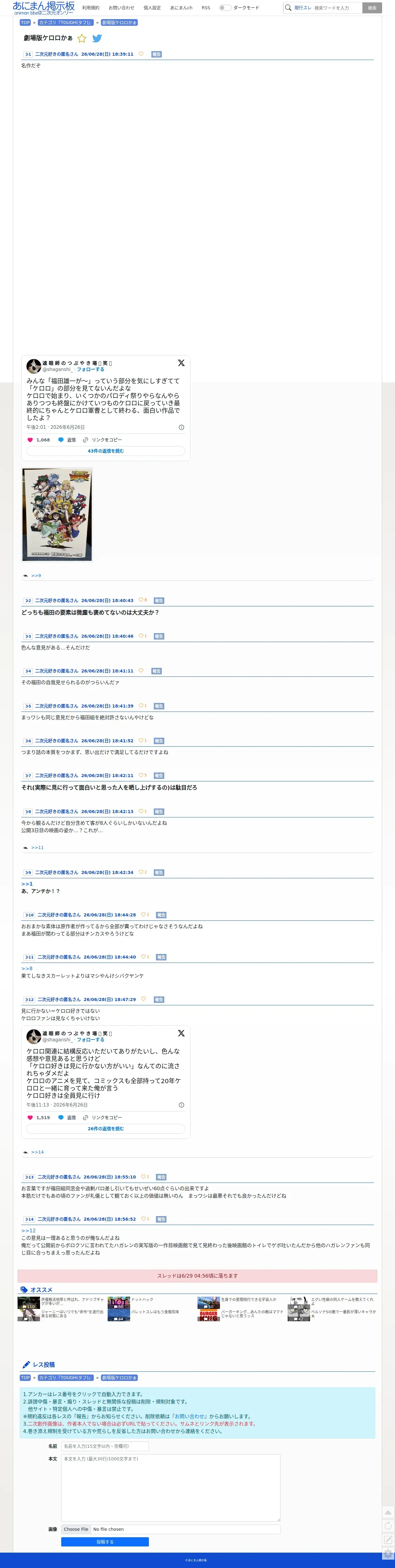Image resolution: width=395 pixels, height=1568 pixels.
Task: Enter a name in the 名前 field
Action: click(105, 1446)
